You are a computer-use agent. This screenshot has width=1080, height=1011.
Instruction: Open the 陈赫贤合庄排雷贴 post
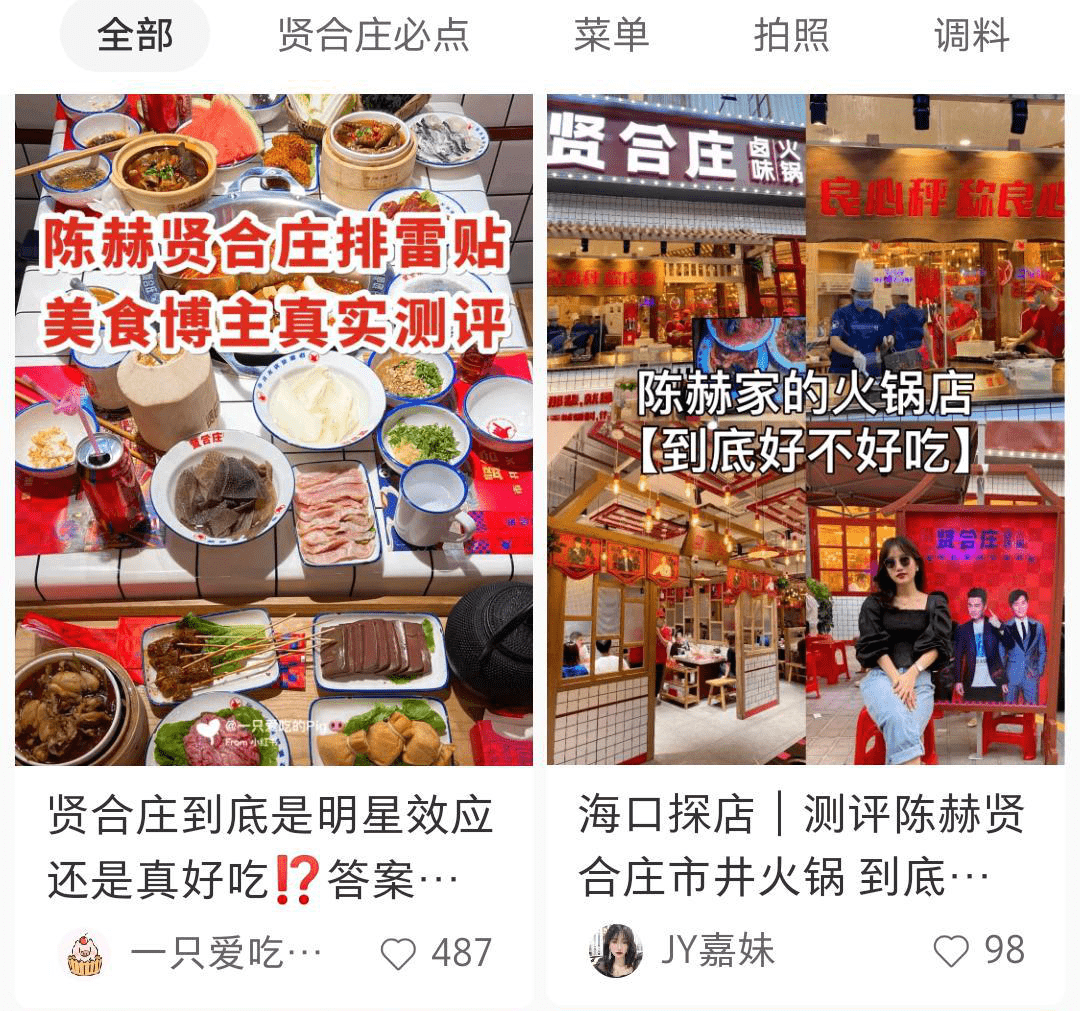click(x=273, y=430)
